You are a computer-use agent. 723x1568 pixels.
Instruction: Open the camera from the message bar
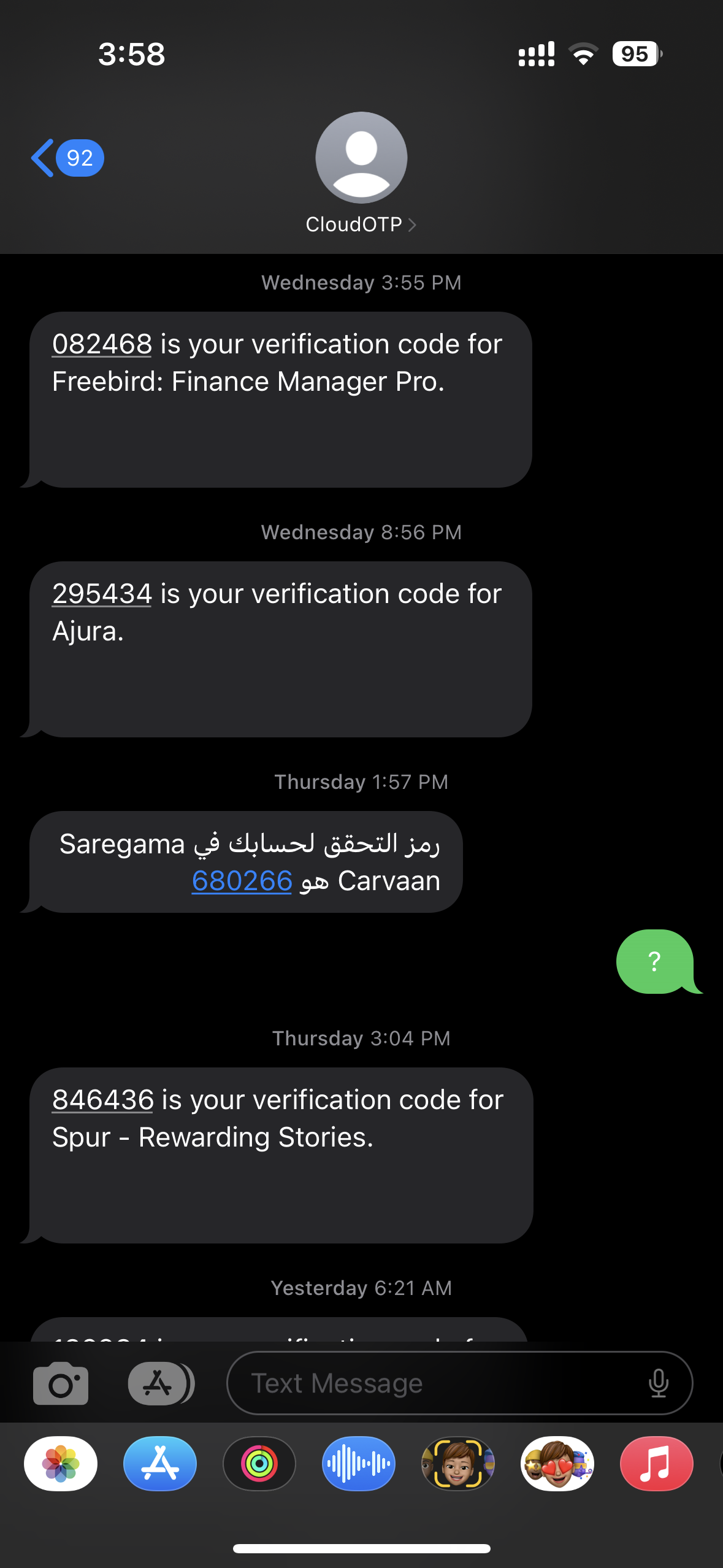point(60,1383)
